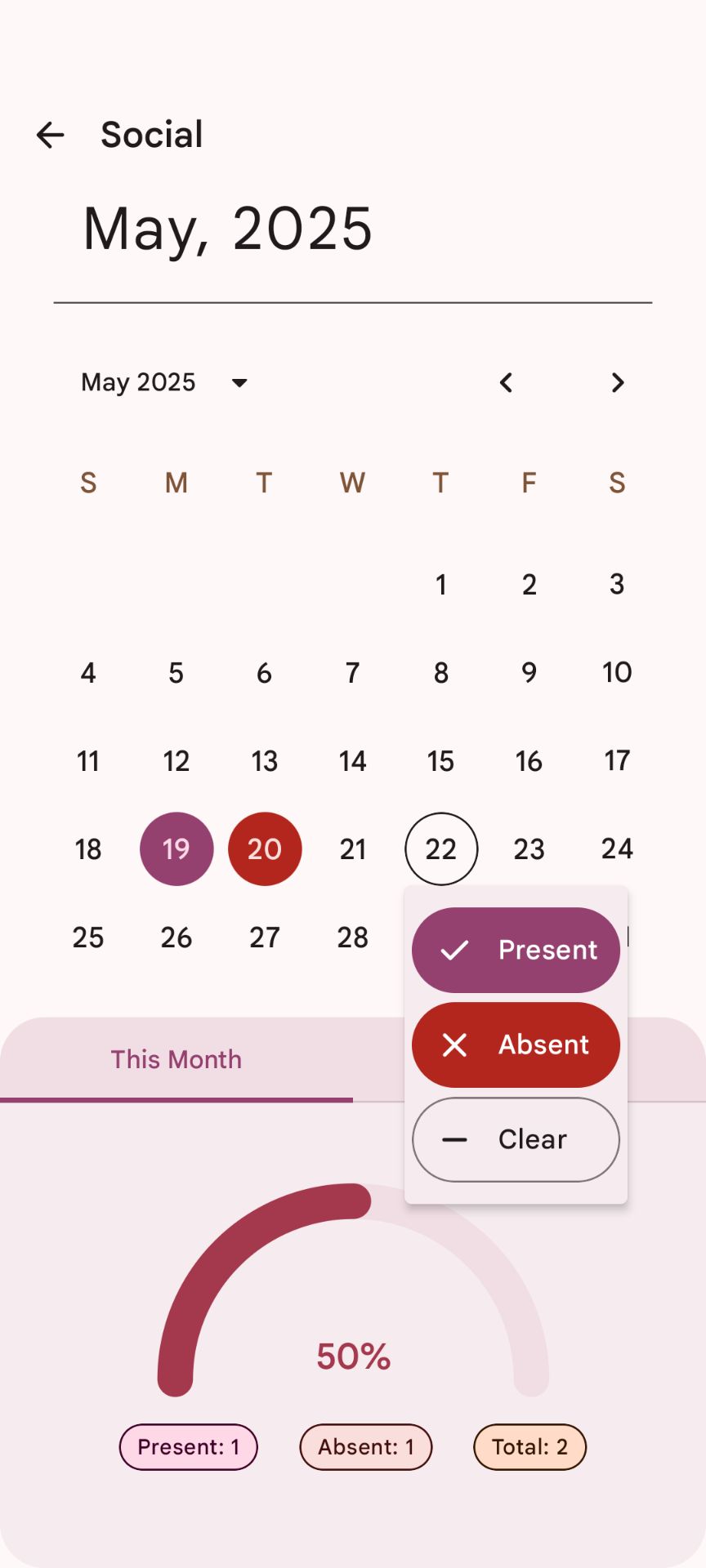
Task: Select May 1 on the calendar
Action: [x=441, y=584]
